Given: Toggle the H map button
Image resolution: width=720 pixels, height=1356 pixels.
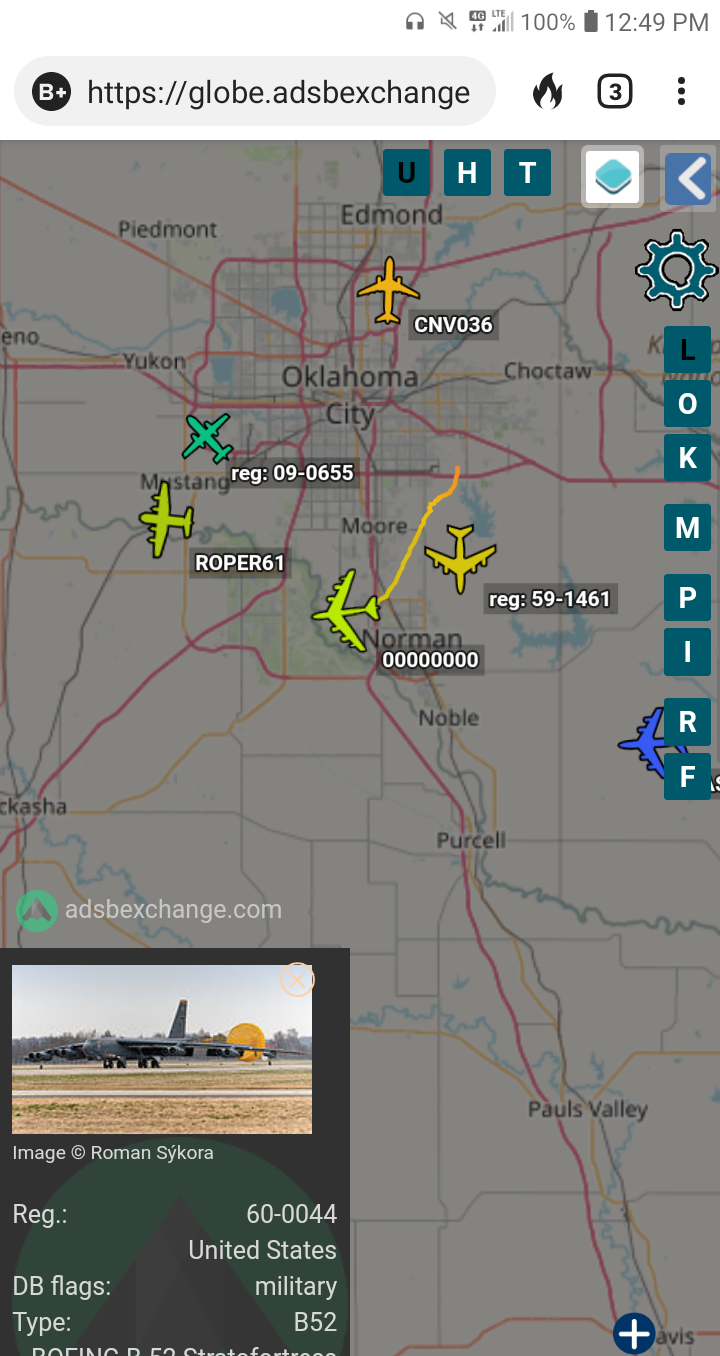Looking at the screenshot, I should [x=467, y=172].
